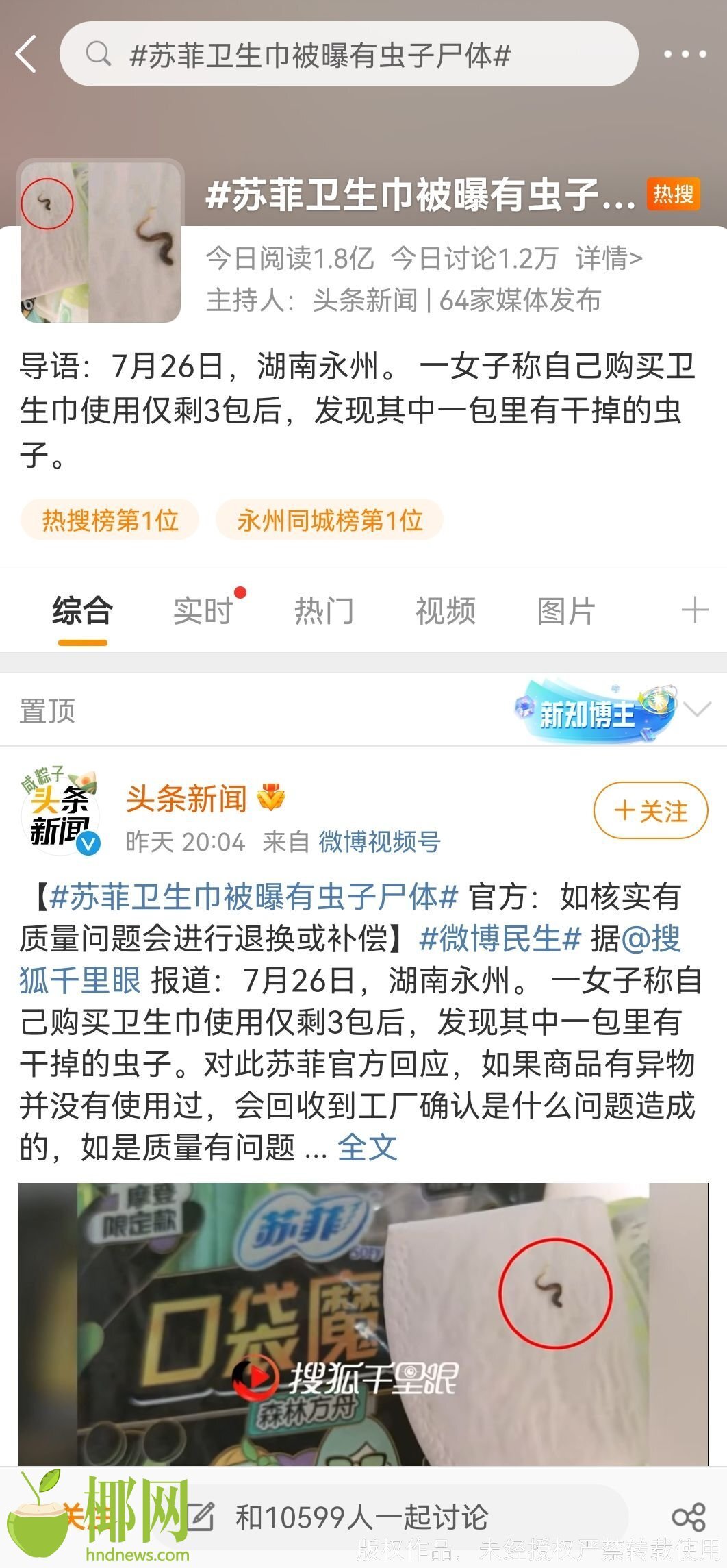Switch to the 实时 tab
Viewport: 727px width, 1568px height.
tap(205, 610)
